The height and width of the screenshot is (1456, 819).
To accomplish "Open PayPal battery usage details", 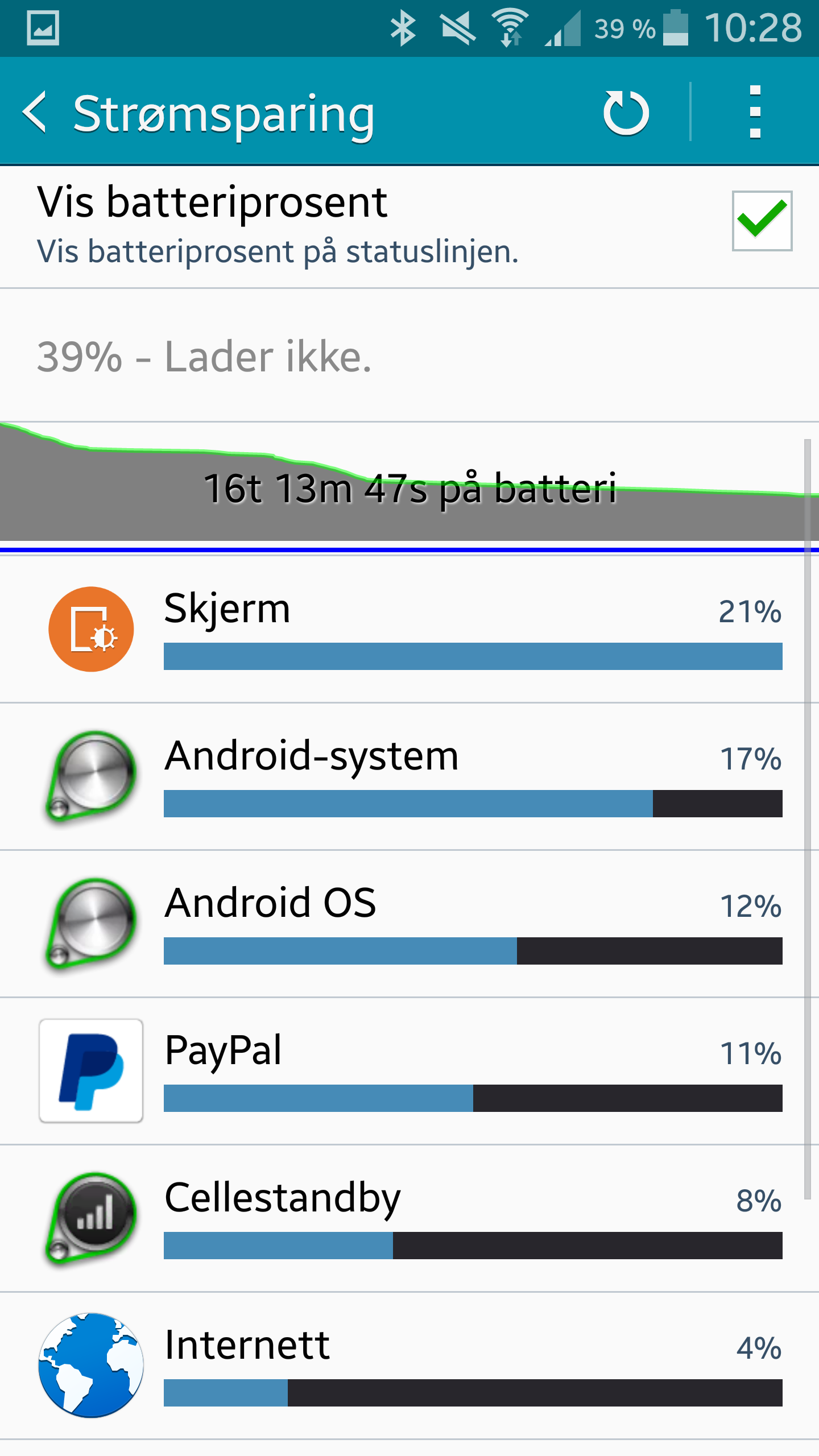I will [x=409, y=1071].
